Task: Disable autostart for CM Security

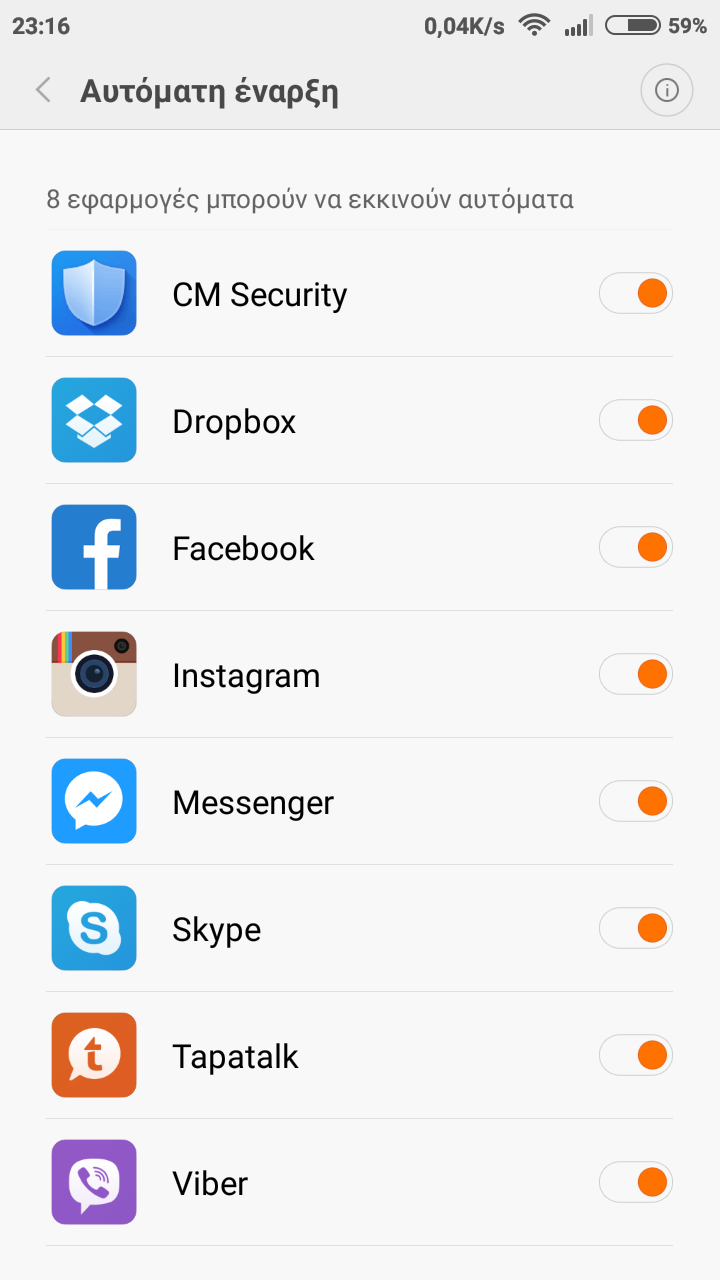Action: pos(636,294)
